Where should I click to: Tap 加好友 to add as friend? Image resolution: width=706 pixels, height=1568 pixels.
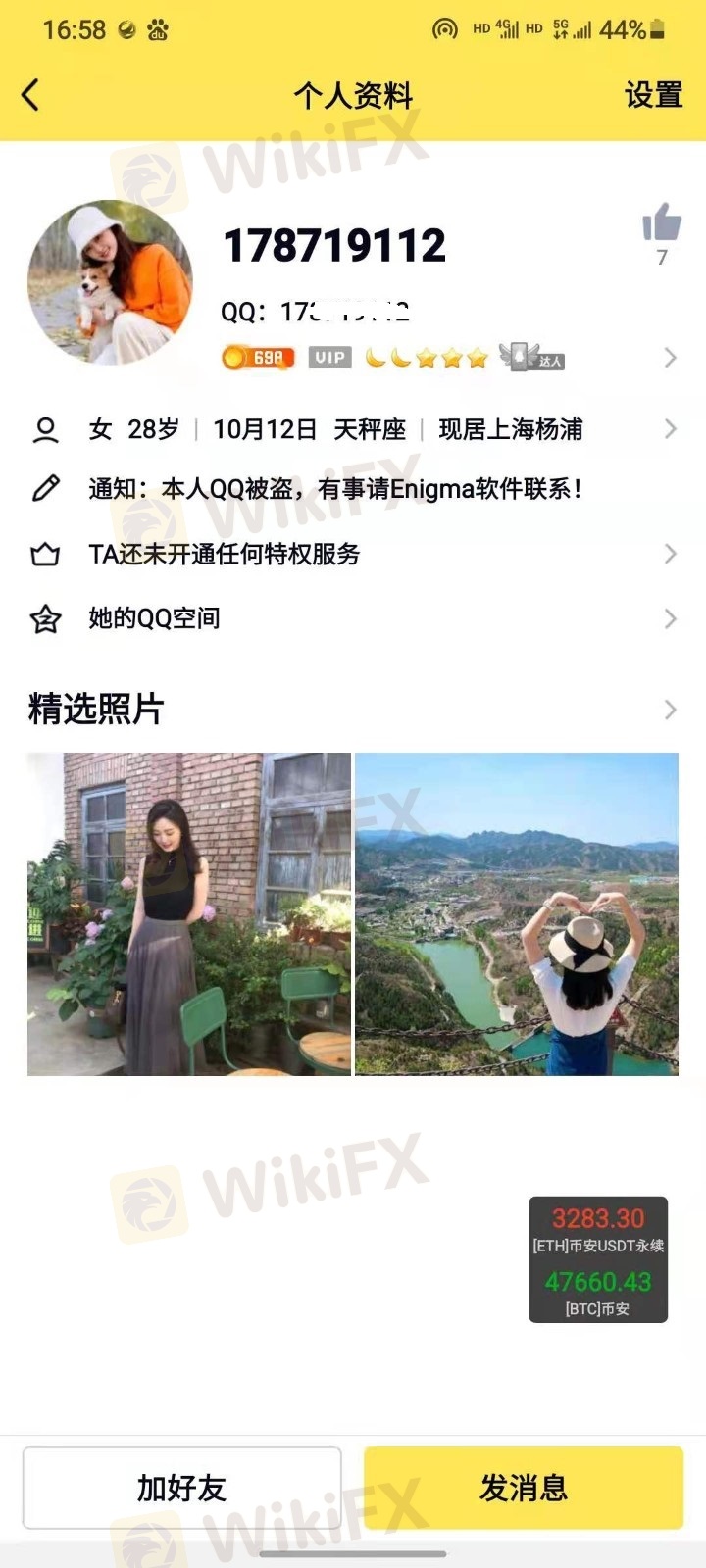tap(182, 1488)
